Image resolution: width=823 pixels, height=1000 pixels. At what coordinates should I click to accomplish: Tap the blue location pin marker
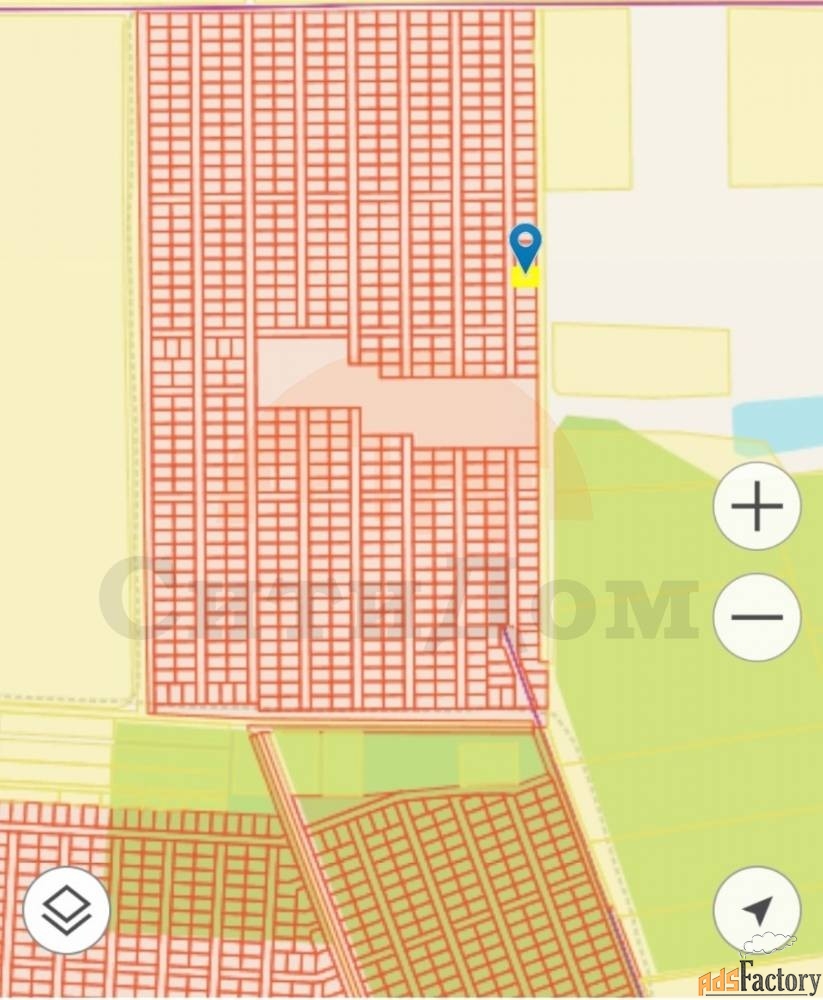525,245
